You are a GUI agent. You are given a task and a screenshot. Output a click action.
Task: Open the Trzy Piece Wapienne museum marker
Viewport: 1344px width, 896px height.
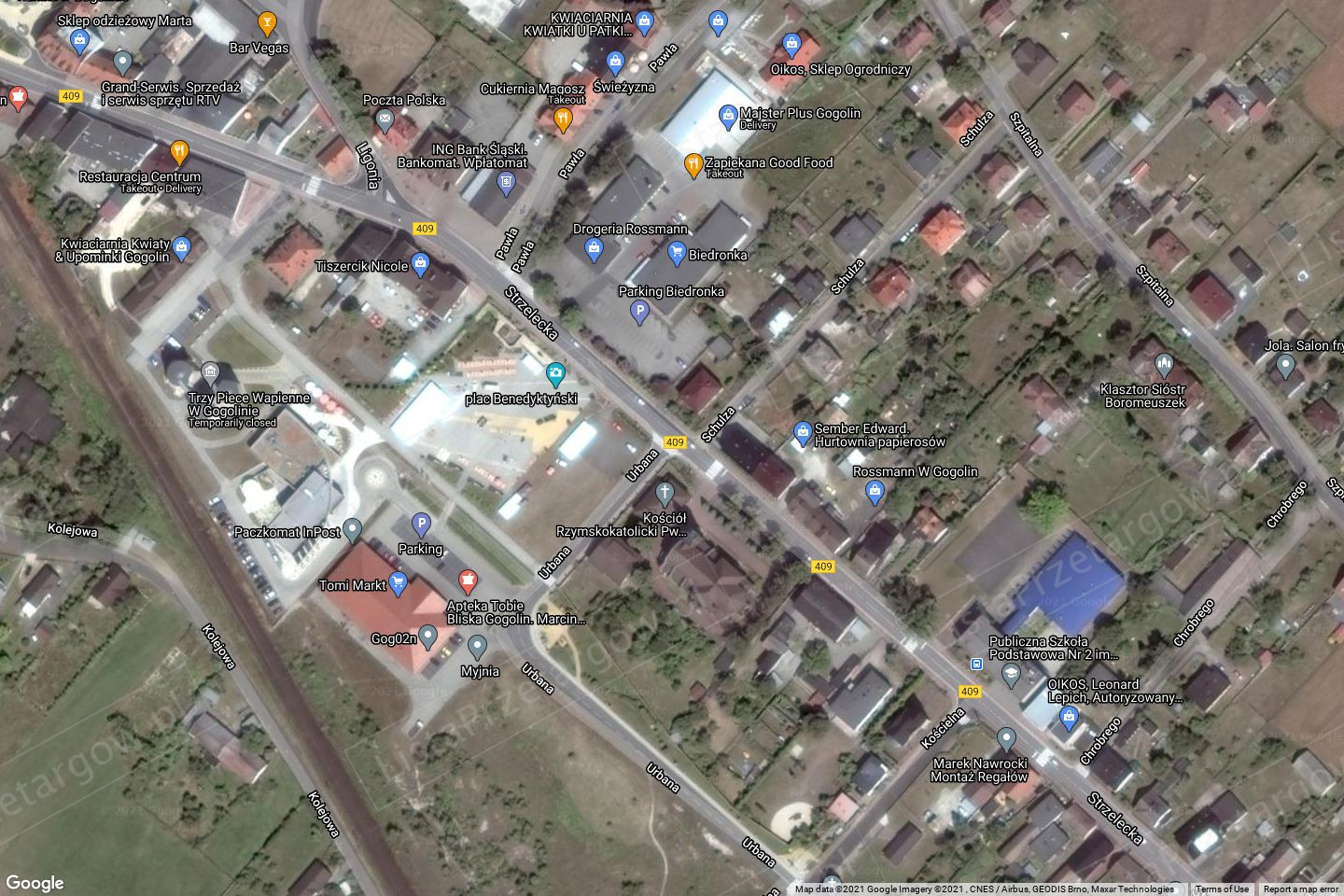(210, 374)
